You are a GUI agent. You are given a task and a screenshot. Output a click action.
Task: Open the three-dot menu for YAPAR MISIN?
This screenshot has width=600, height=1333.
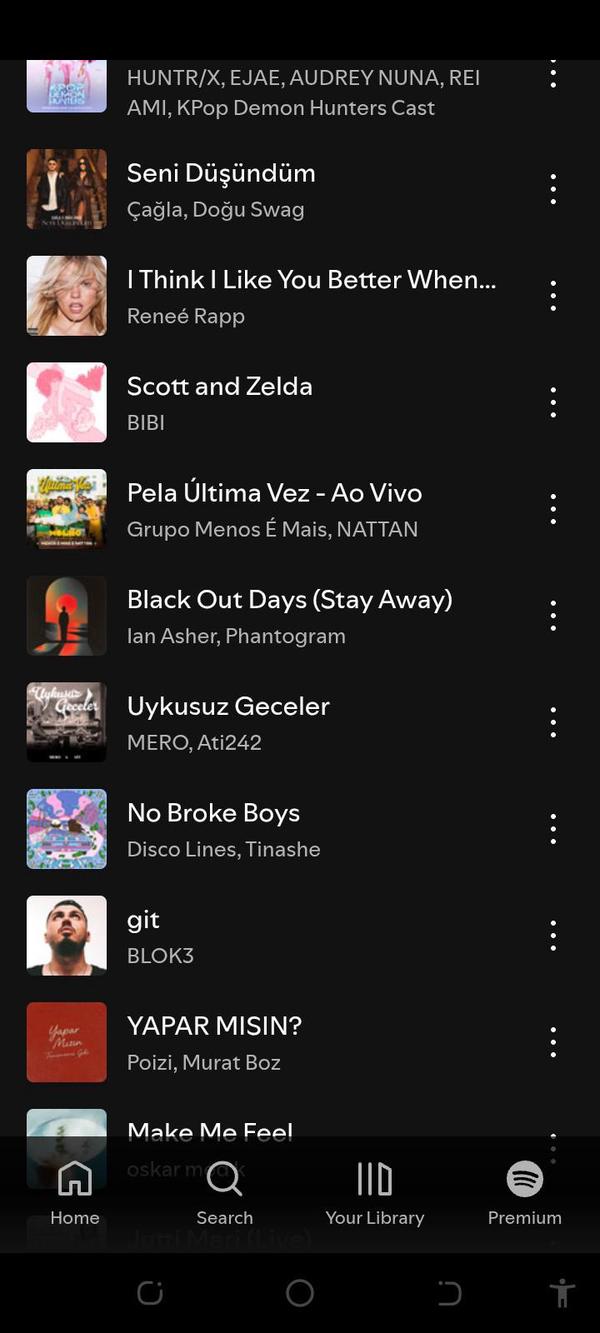553,1042
